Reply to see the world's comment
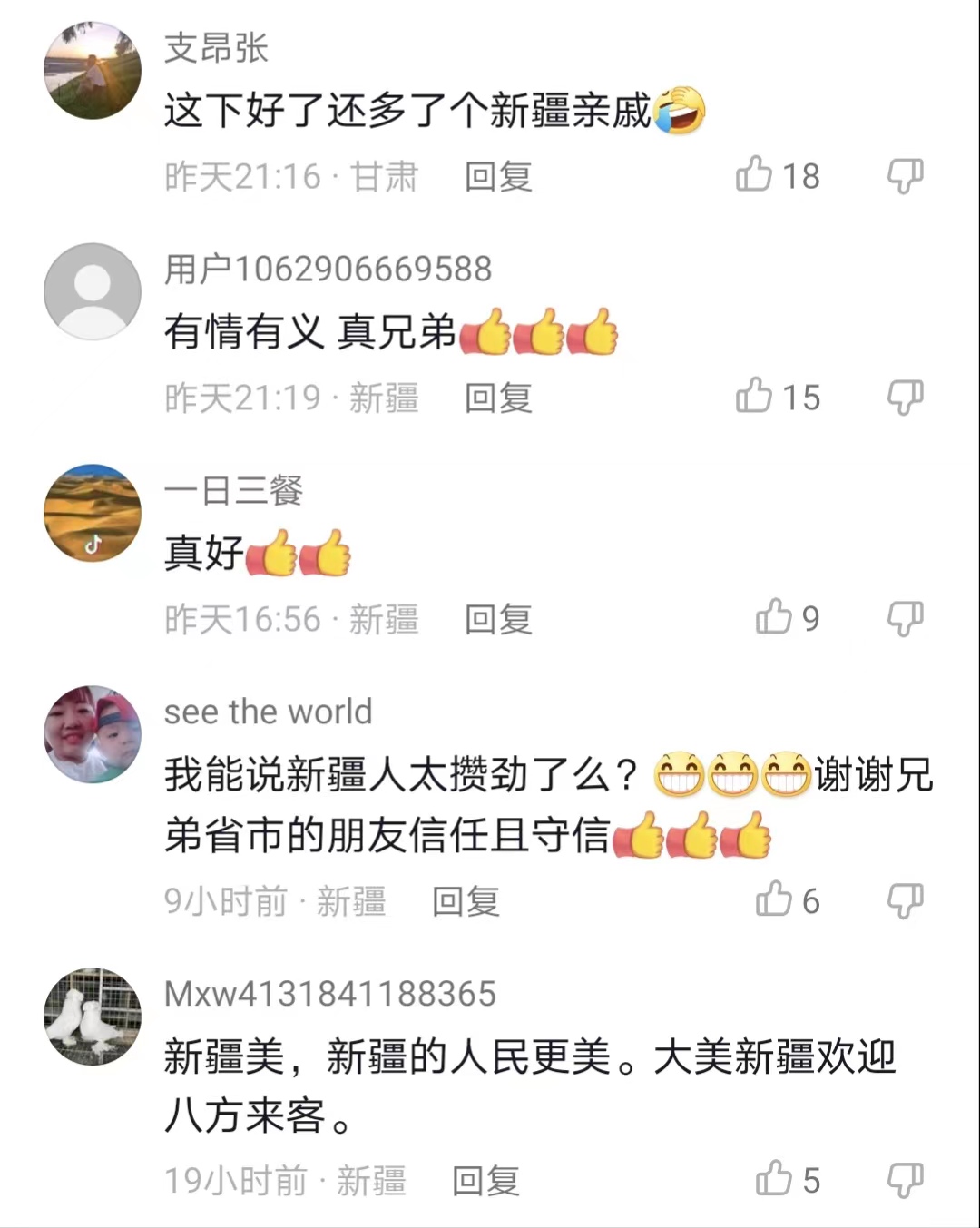 tap(465, 902)
